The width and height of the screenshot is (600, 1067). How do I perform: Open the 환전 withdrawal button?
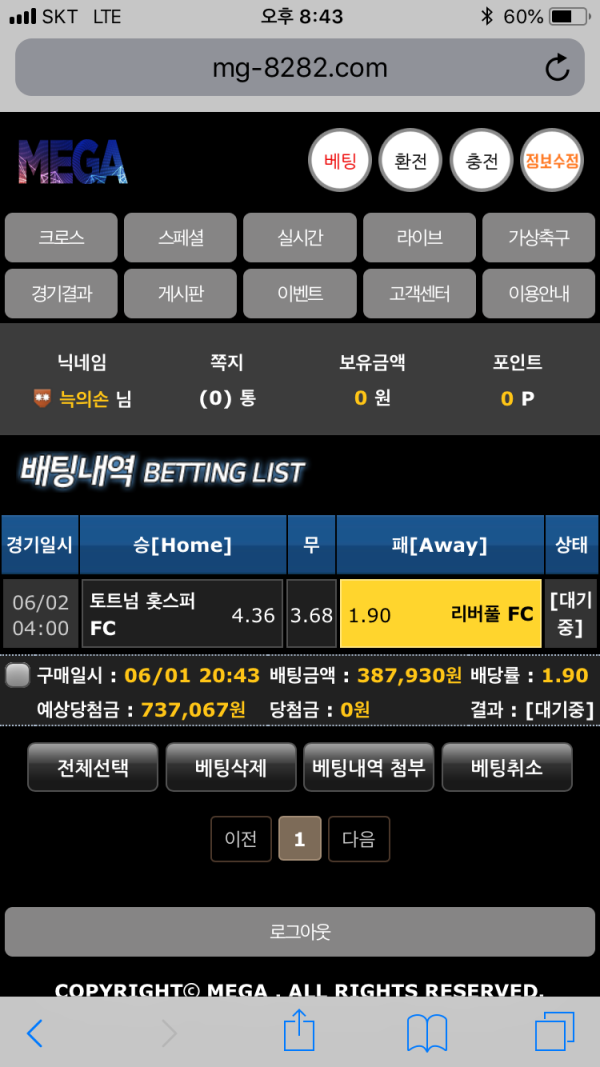pyautogui.click(x=410, y=161)
